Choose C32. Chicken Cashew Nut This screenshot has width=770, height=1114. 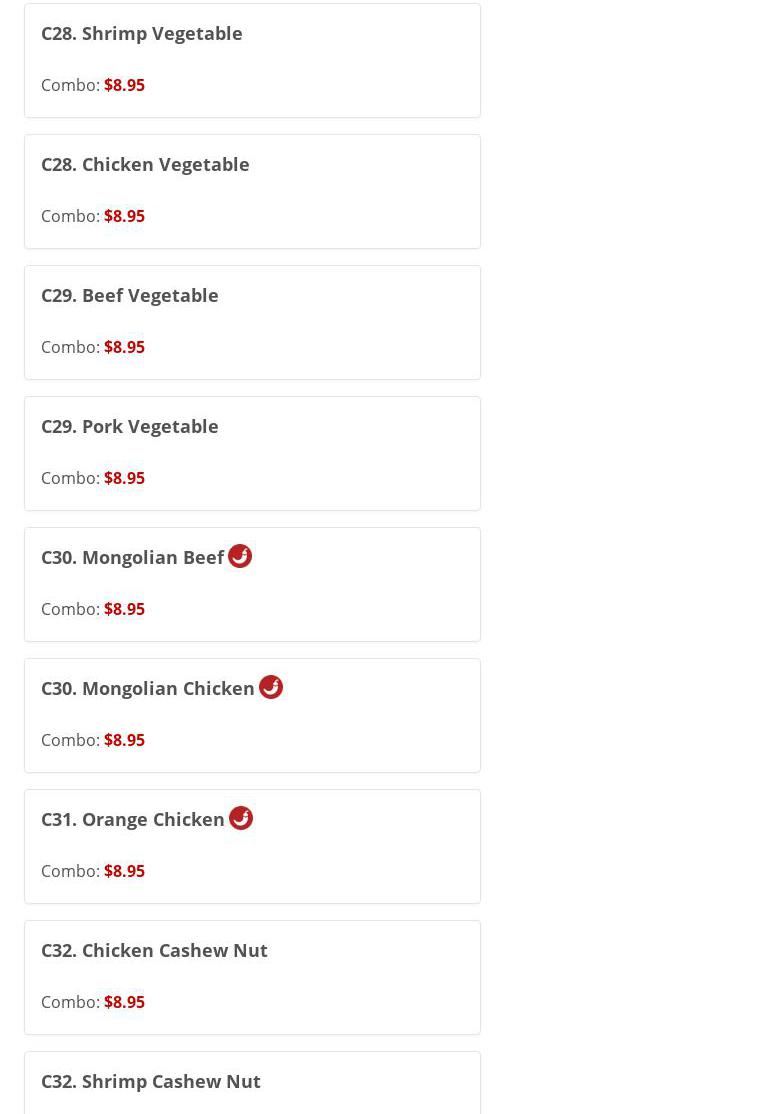[x=252, y=977]
